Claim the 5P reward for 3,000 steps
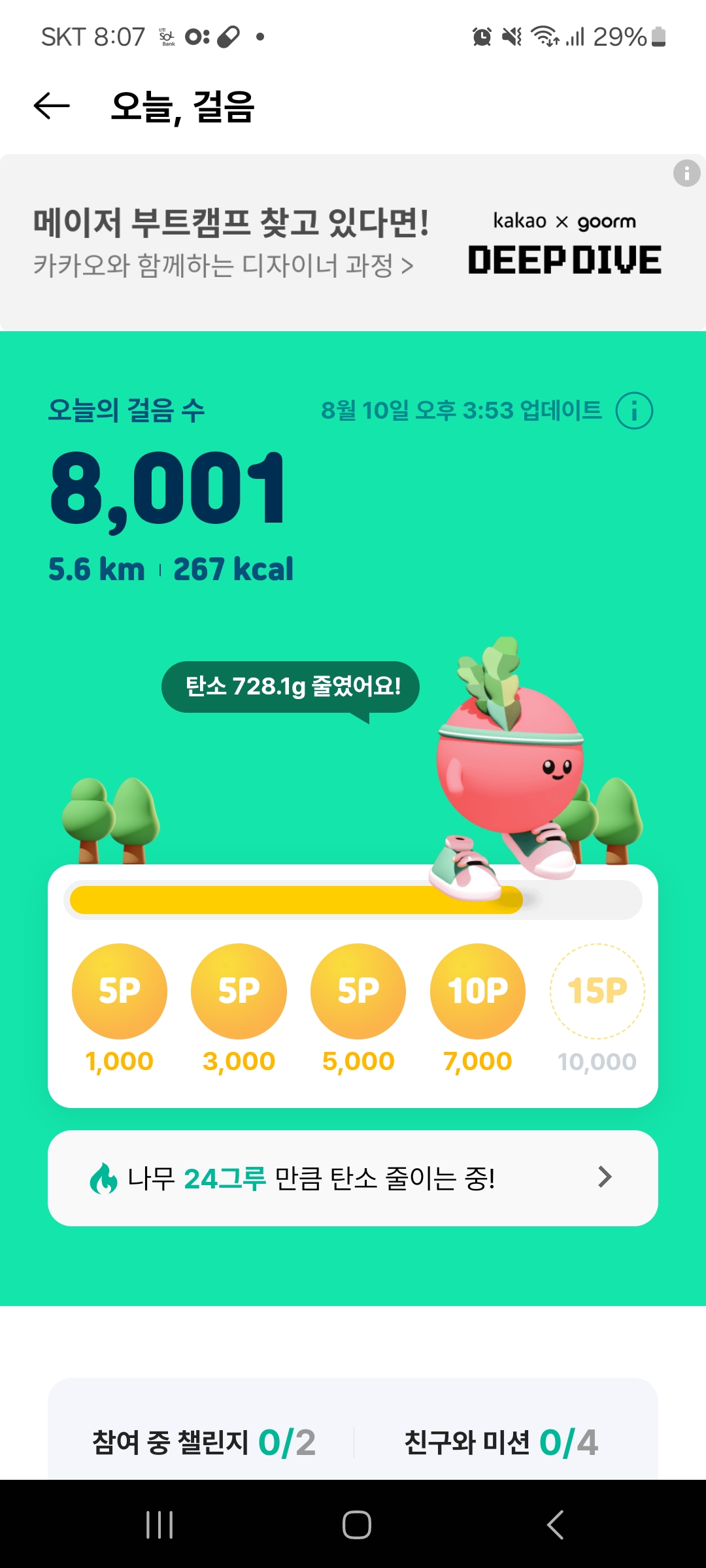The image size is (706, 1568). pyautogui.click(x=239, y=991)
